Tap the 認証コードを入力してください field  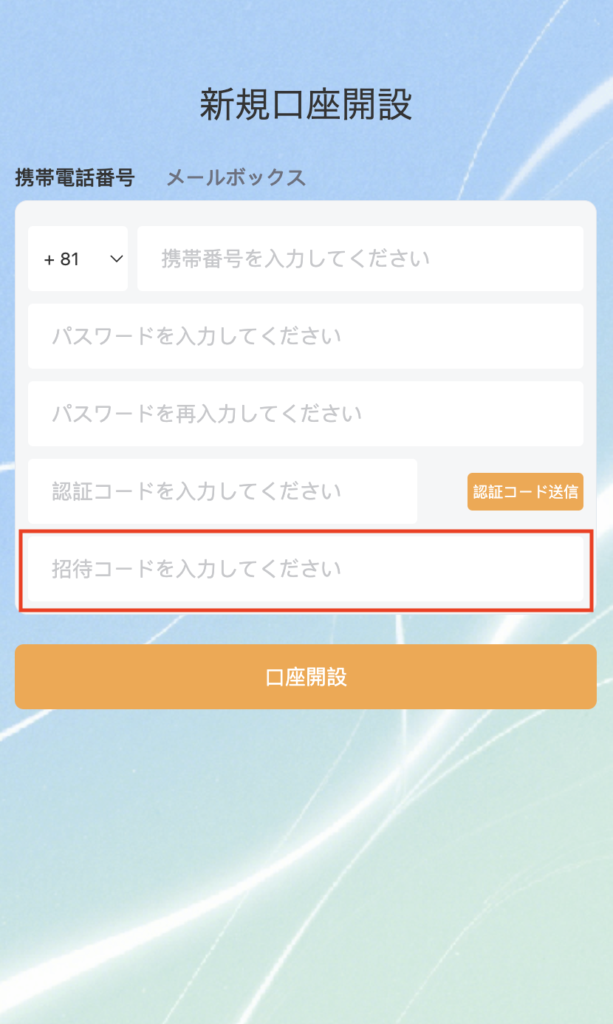(x=222, y=491)
